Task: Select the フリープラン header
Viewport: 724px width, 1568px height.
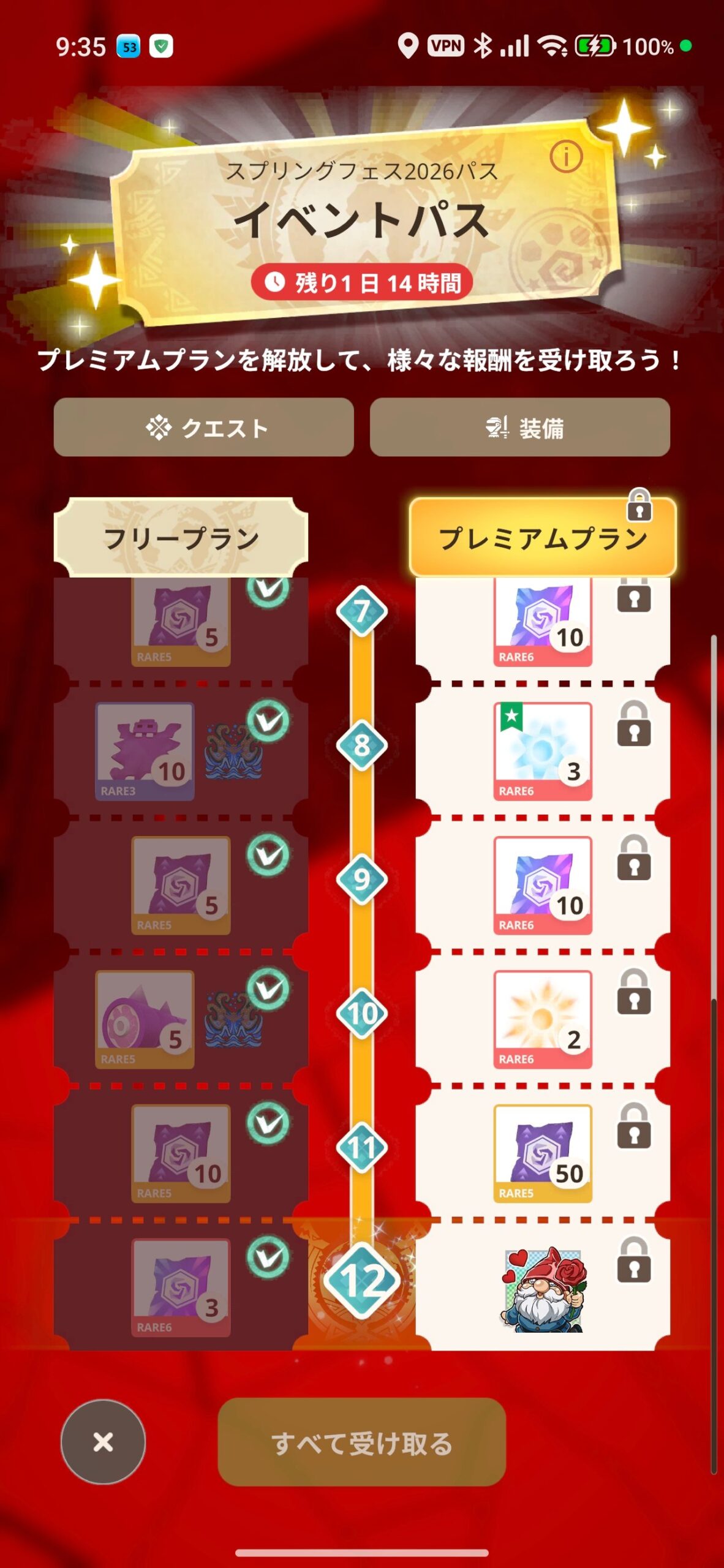Action: click(x=181, y=537)
